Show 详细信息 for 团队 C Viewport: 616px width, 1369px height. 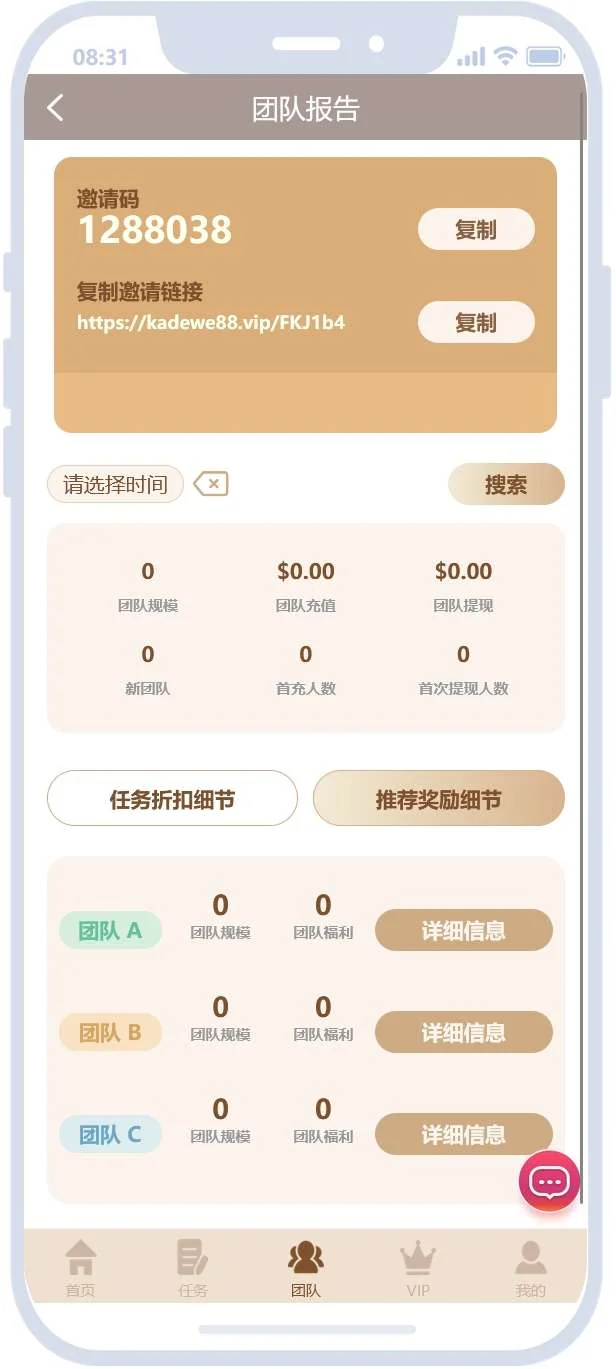point(463,1135)
